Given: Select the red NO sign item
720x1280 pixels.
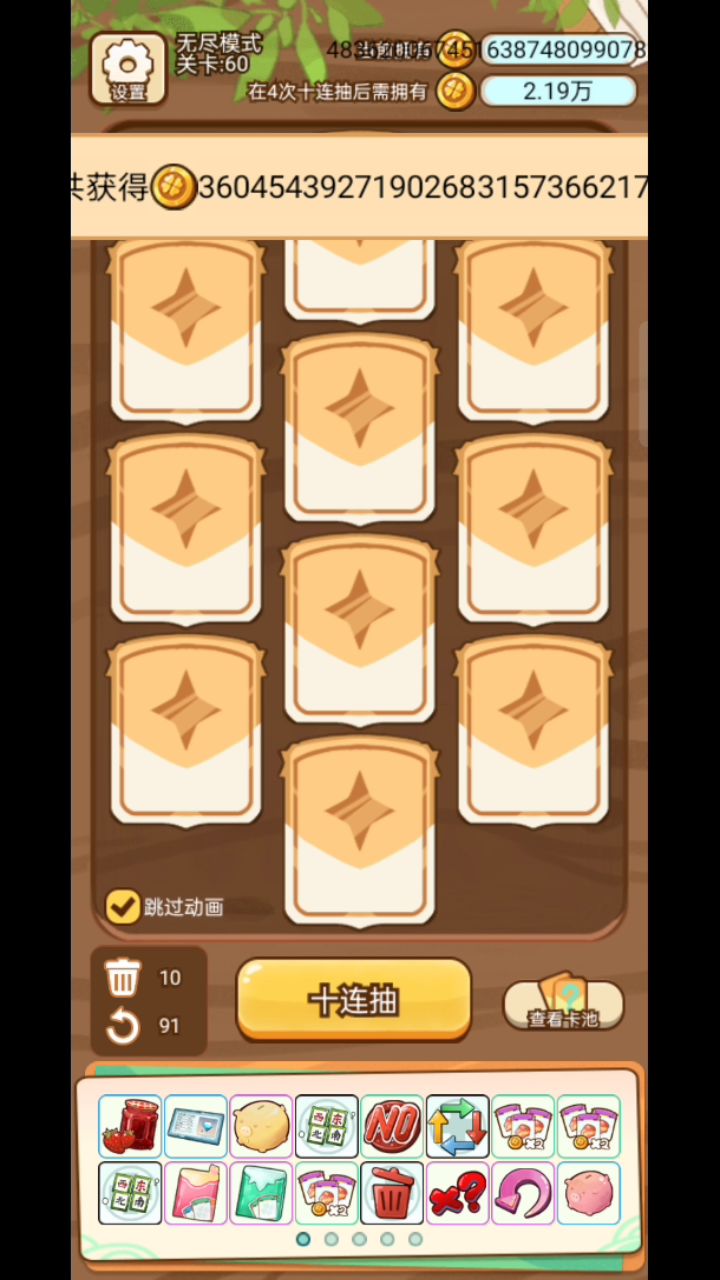Looking at the screenshot, I should (392, 1126).
